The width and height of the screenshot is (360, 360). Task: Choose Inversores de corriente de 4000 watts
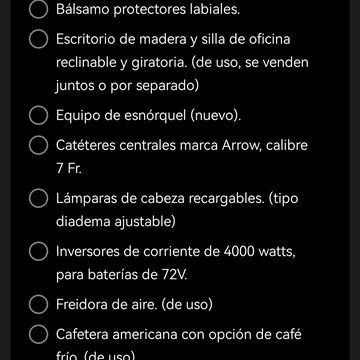[x=38, y=251]
